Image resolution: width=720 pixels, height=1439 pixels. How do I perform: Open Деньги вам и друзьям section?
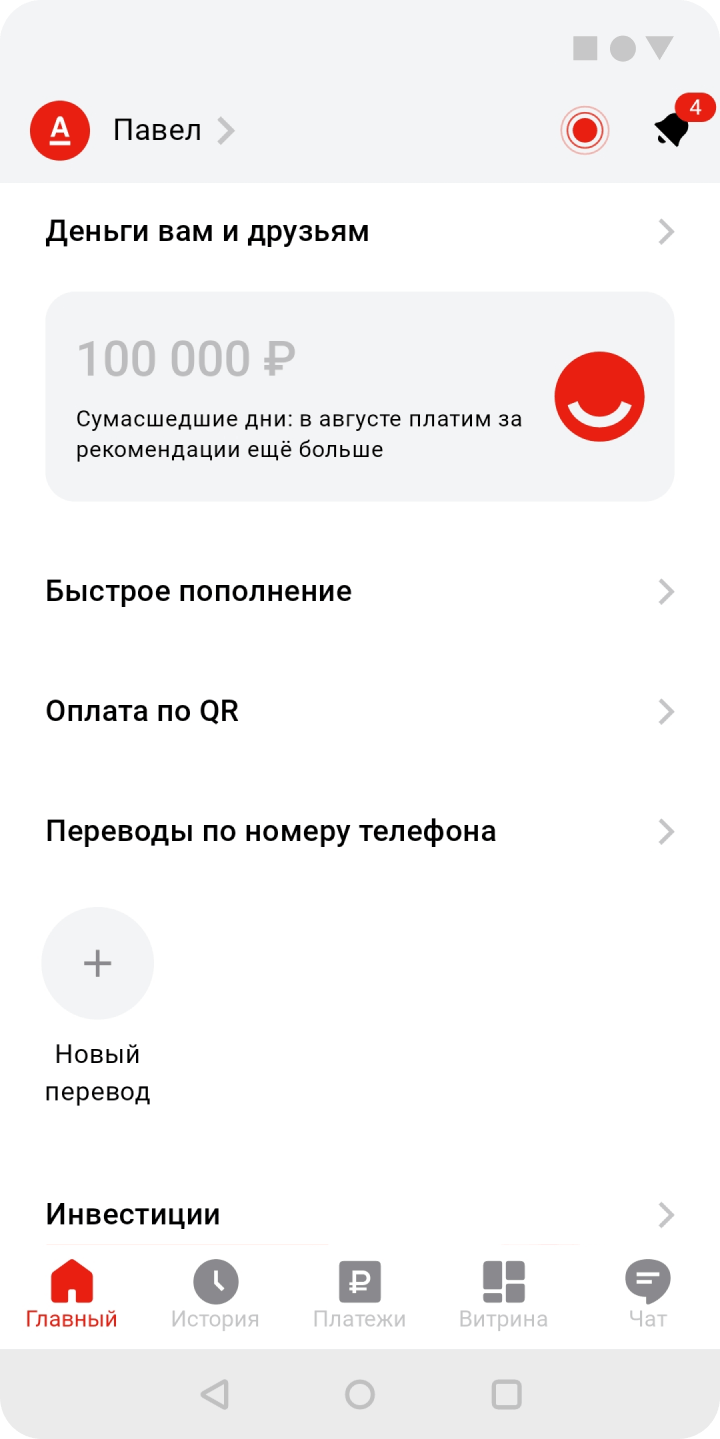pyautogui.click(x=360, y=232)
